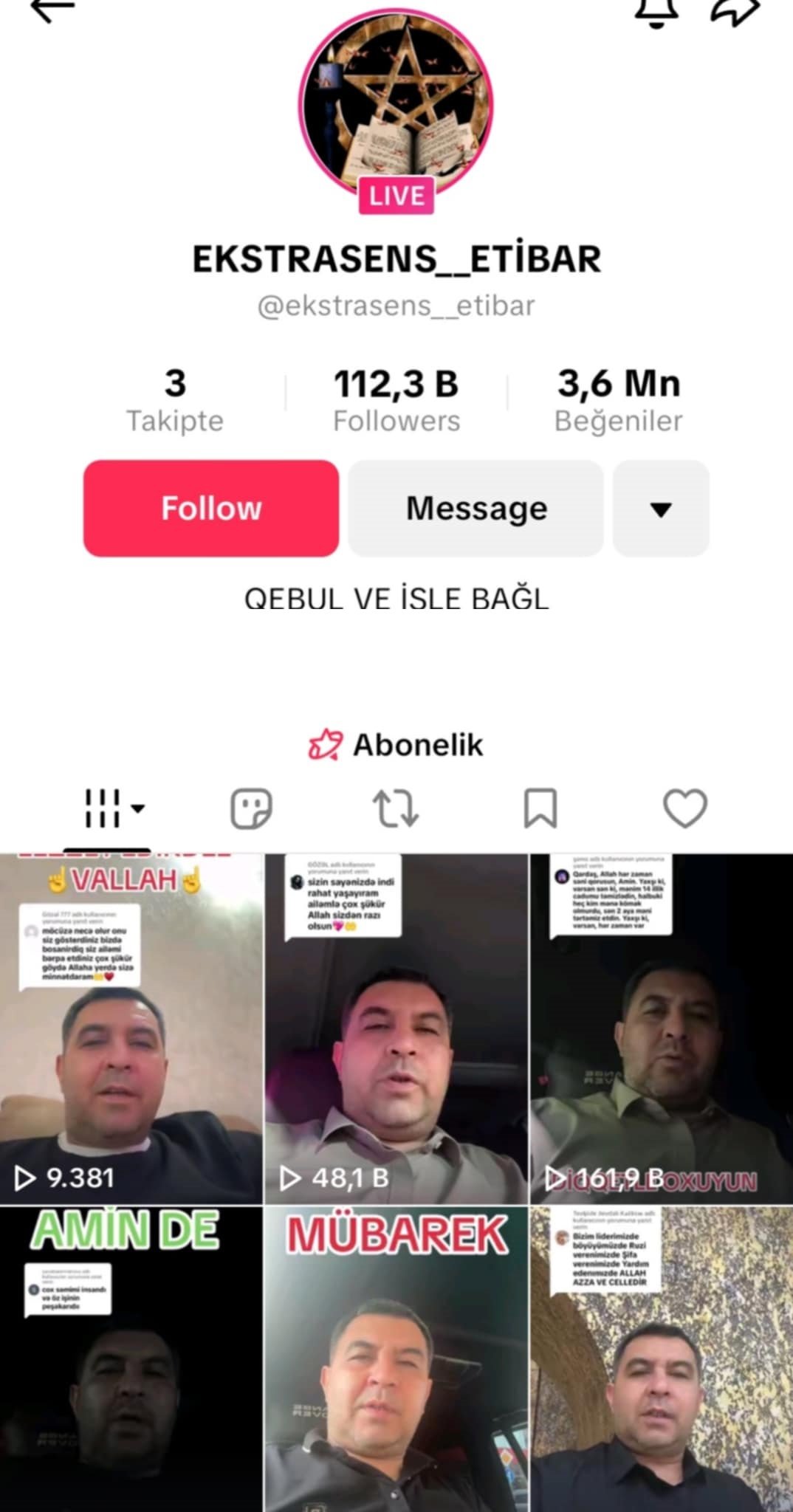793x1512 pixels.
Task: Switch to the sticker tab
Action: pyautogui.click(x=252, y=808)
